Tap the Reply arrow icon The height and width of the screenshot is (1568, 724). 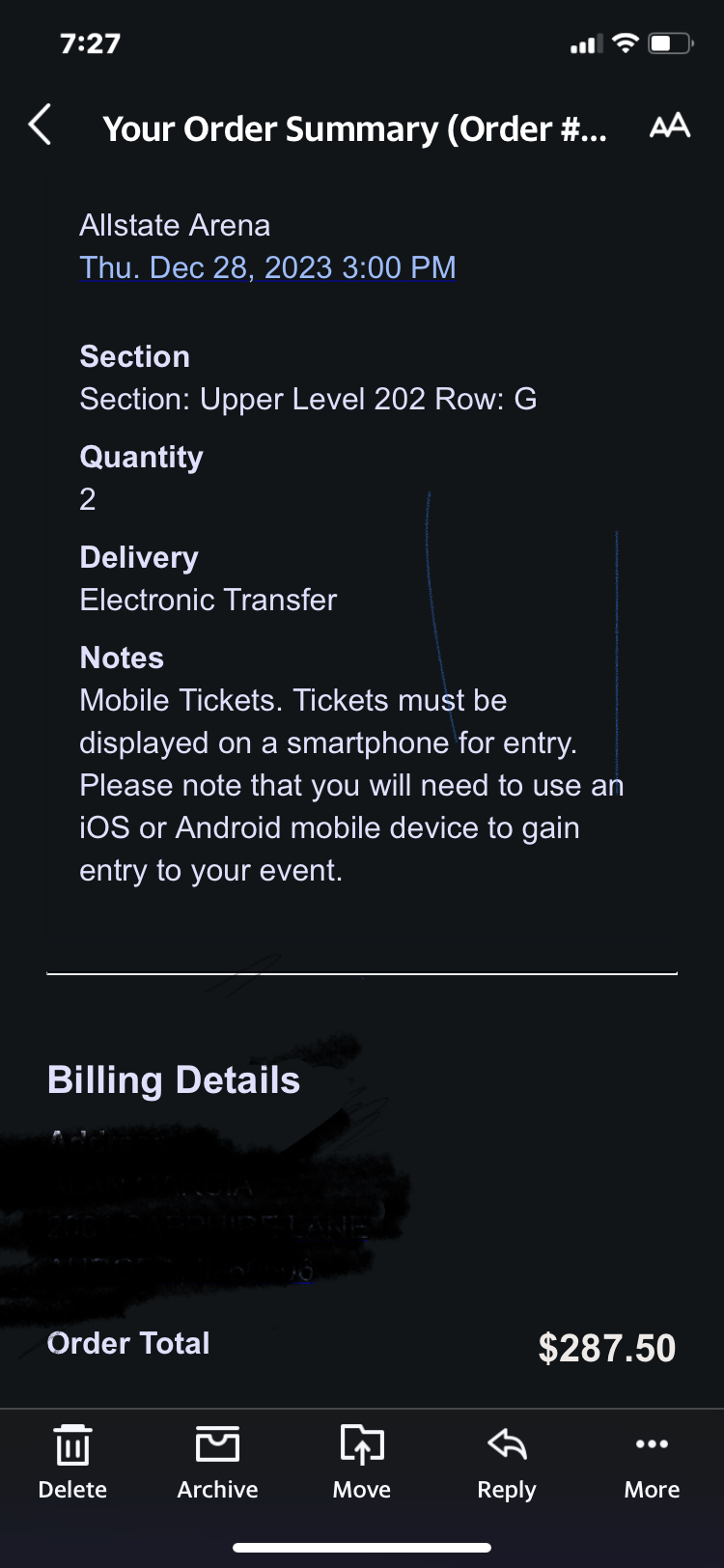click(x=506, y=1444)
